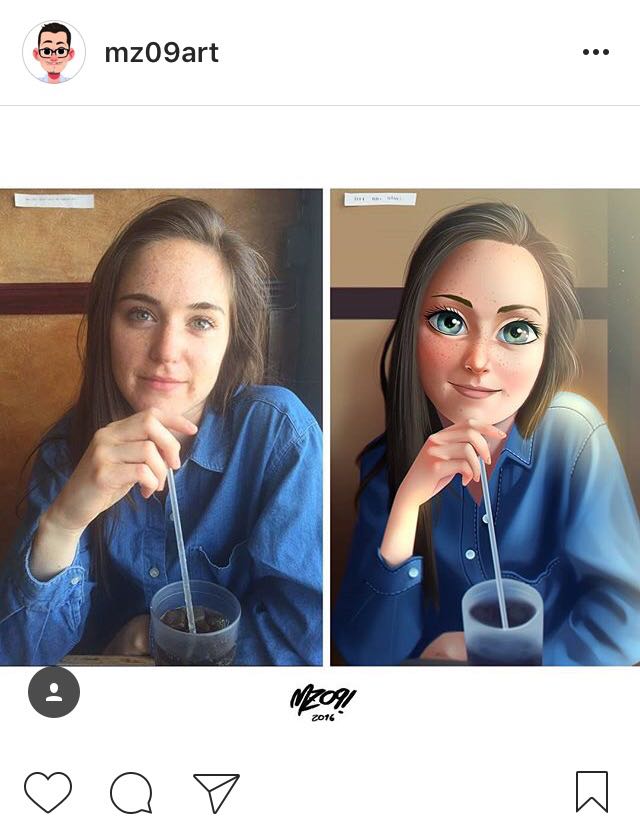
Task: Open the mz09art username link
Action: pos(161,52)
